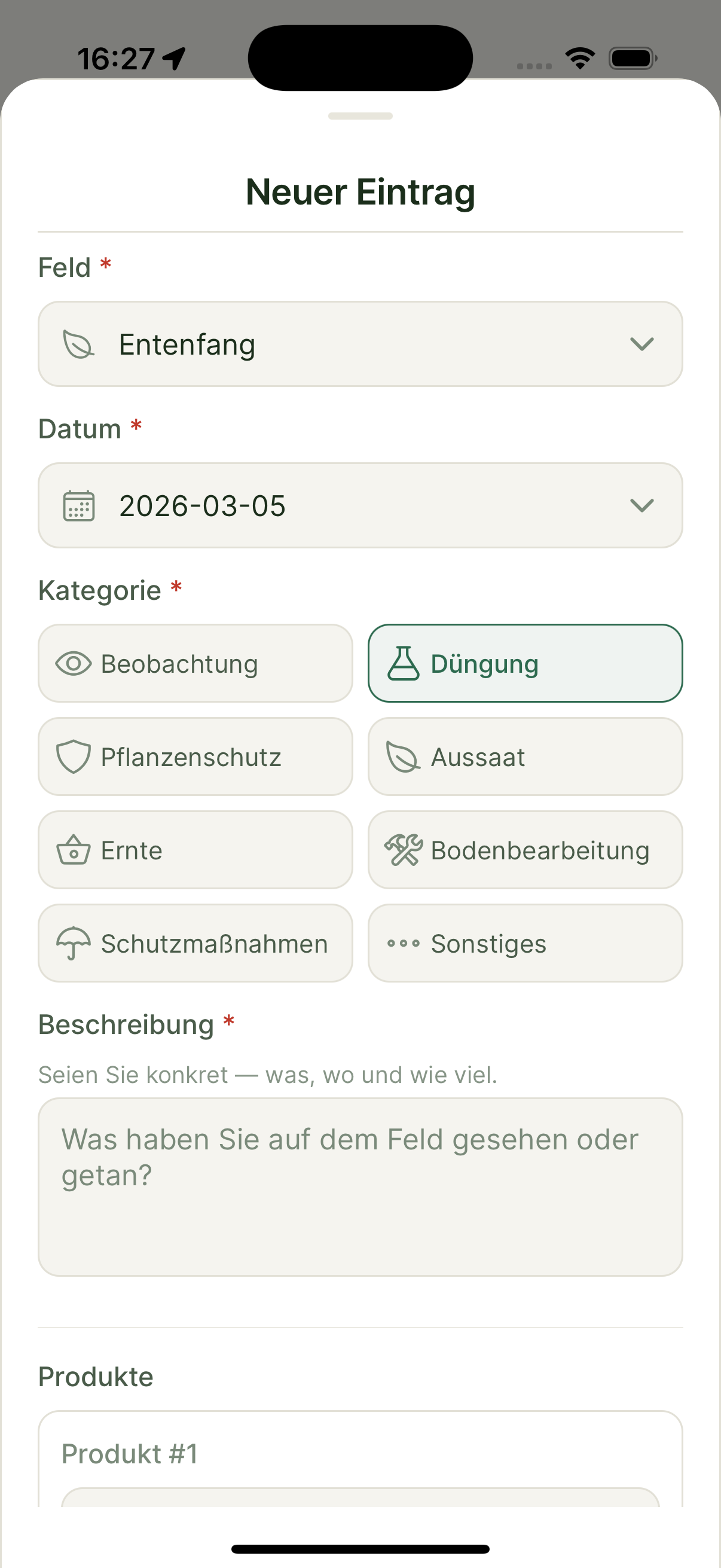The height and width of the screenshot is (1568, 721).
Task: Pick the Schutzmaßnahmen category chip
Action: click(x=195, y=943)
